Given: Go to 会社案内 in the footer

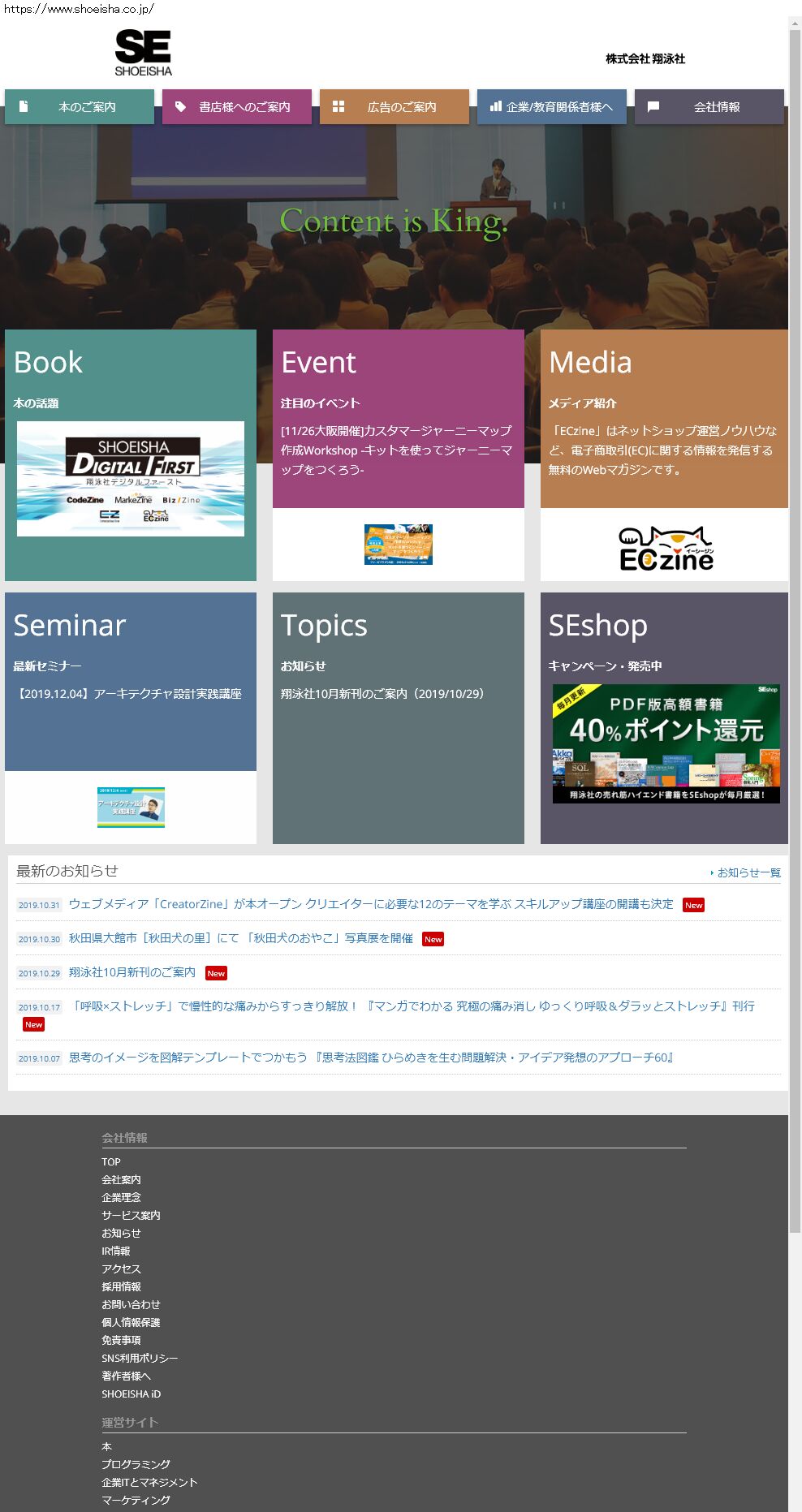Looking at the screenshot, I should [121, 1180].
